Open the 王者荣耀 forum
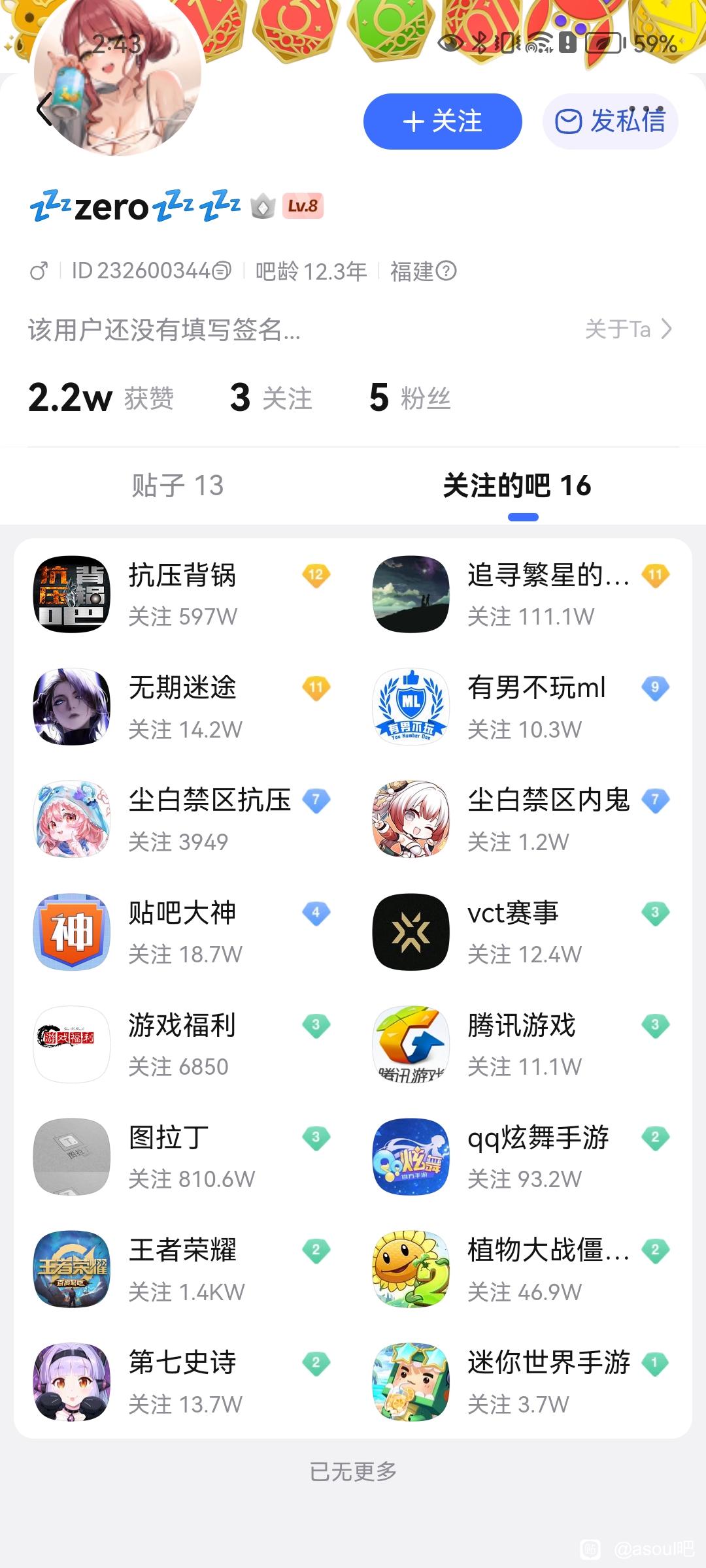 pyautogui.click(x=182, y=1269)
